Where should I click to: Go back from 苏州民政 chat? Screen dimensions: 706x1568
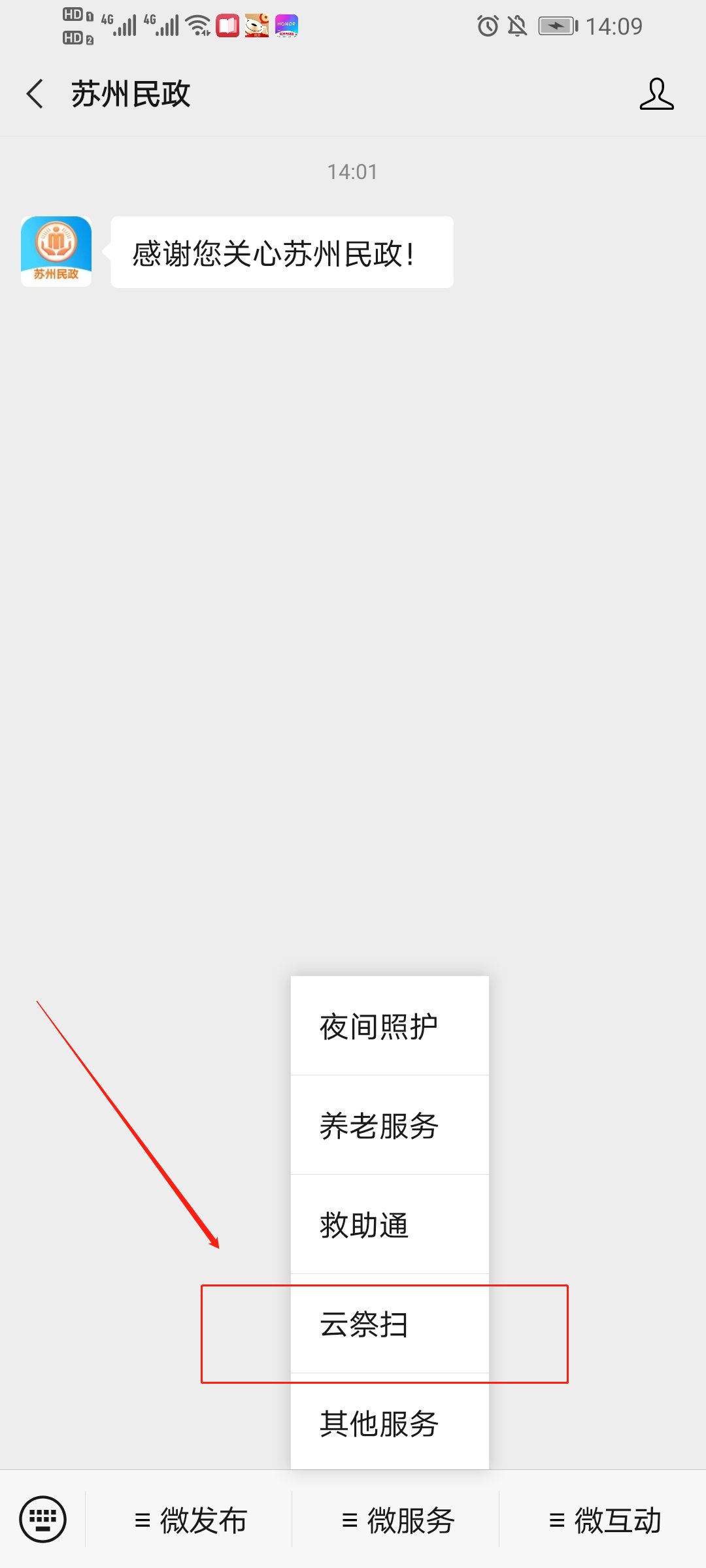(x=35, y=94)
